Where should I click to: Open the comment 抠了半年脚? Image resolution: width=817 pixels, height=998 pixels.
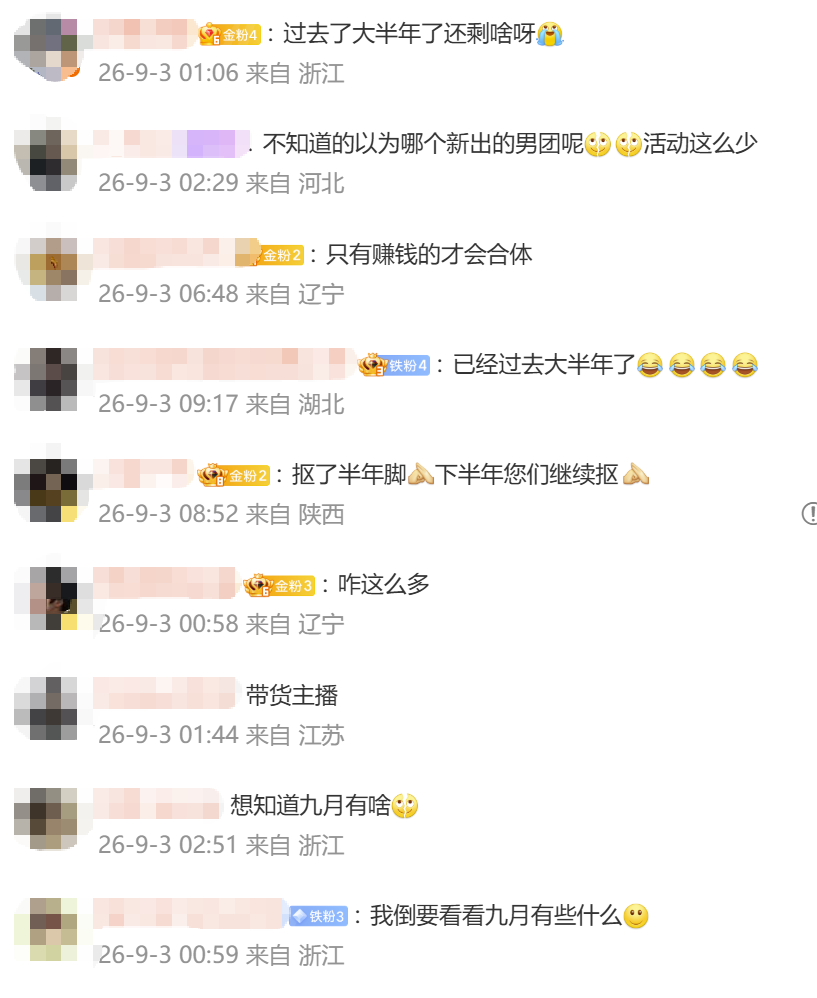(x=470, y=475)
